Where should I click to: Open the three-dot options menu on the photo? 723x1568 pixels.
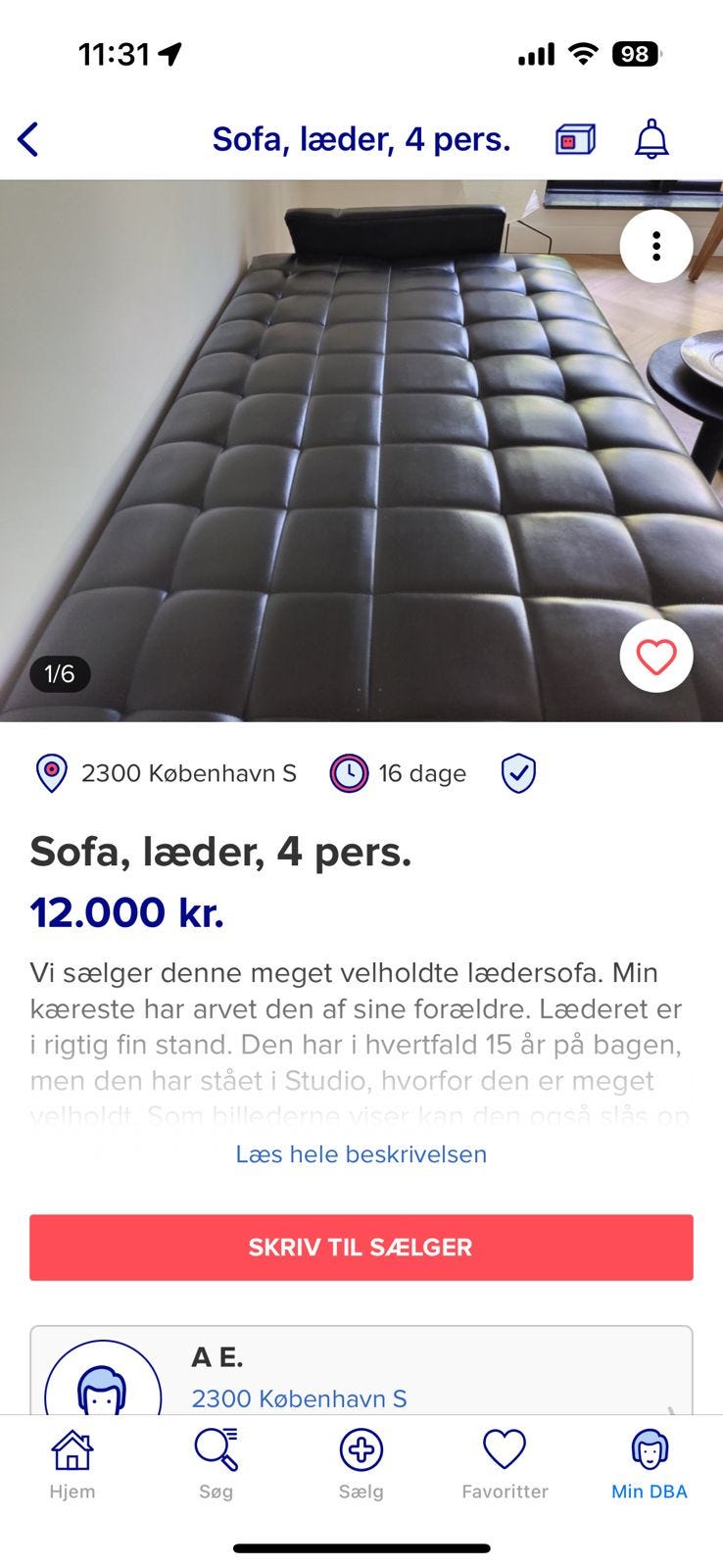[x=655, y=246]
